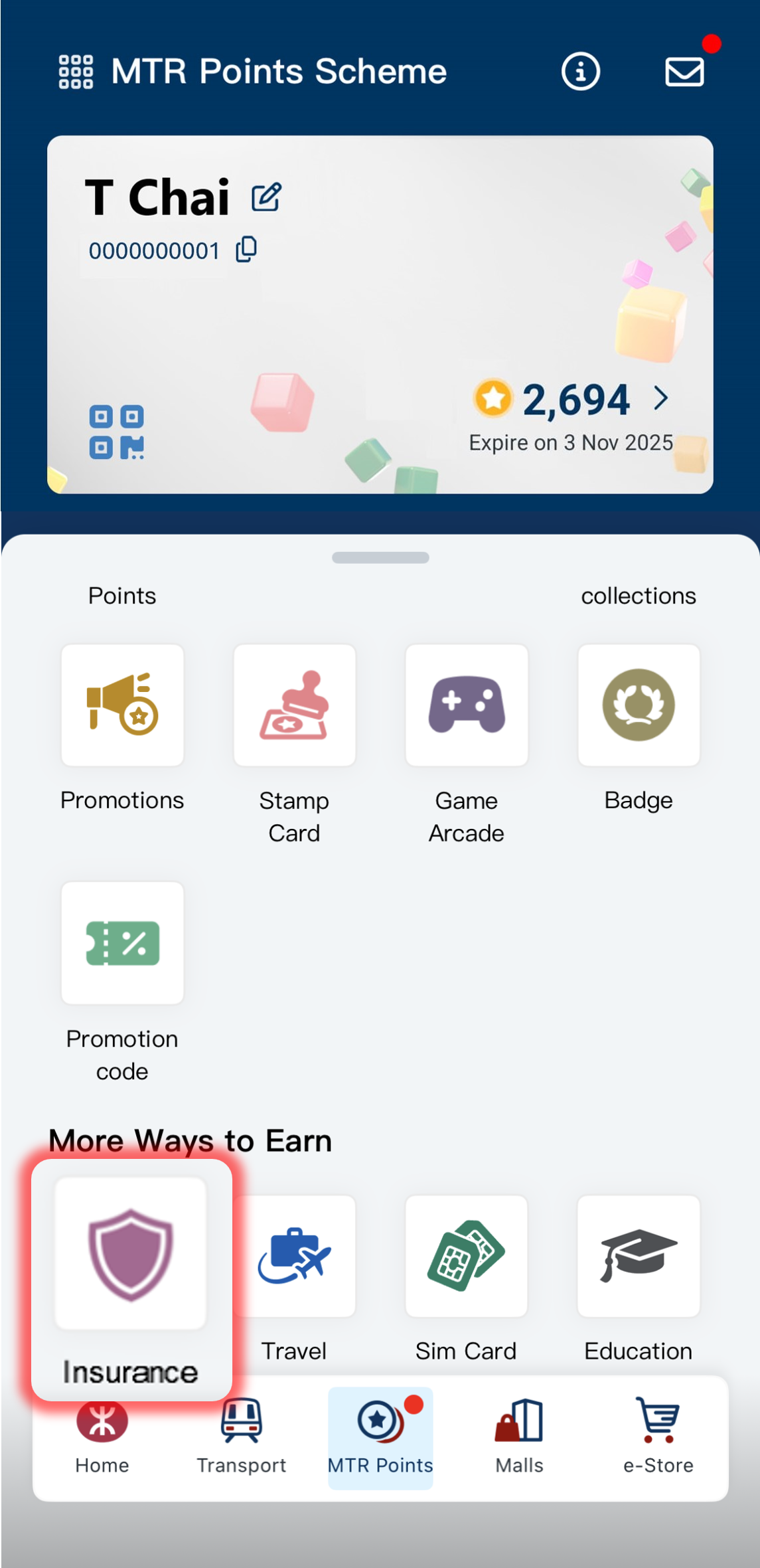Open the information icon
760x1568 pixels.
(x=580, y=72)
